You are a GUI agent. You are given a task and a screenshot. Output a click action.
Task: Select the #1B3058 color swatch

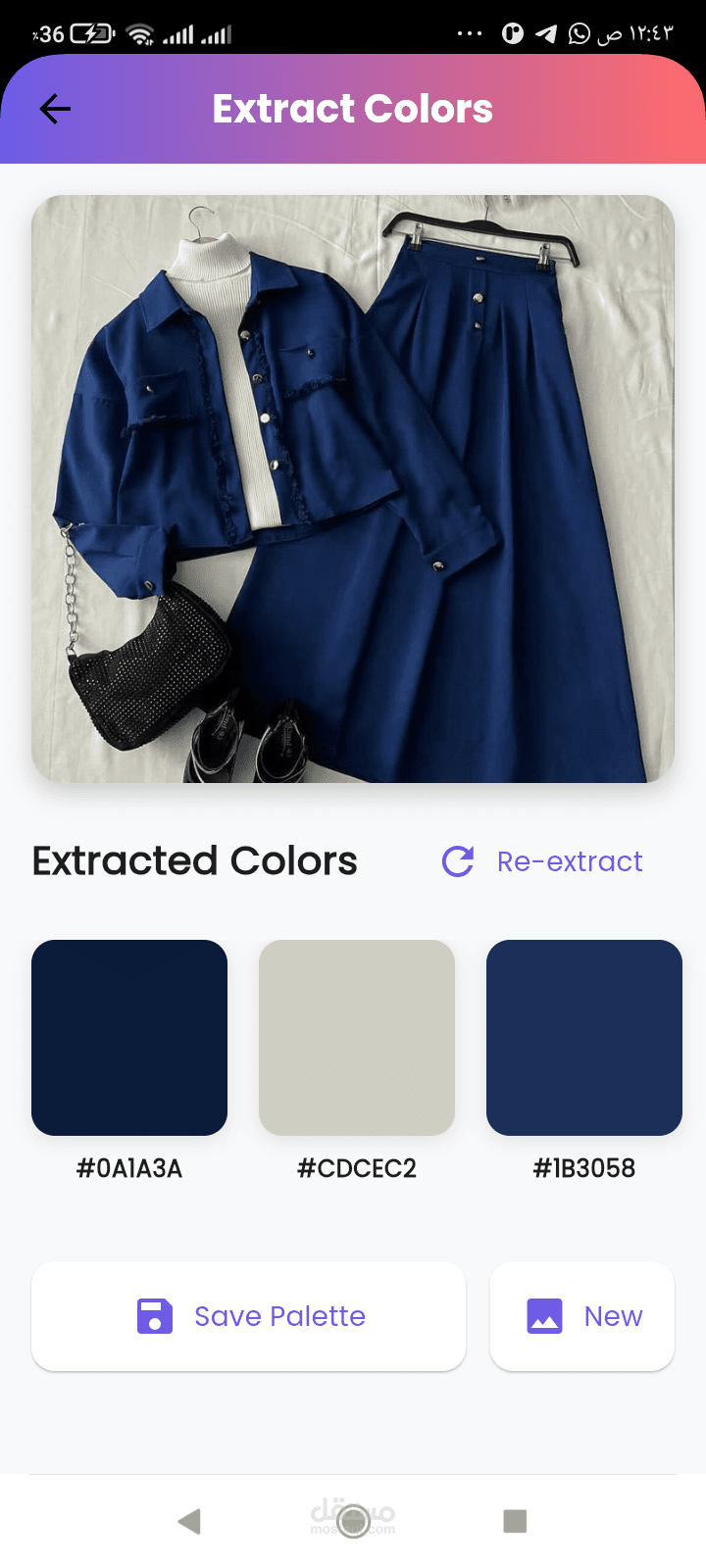(x=584, y=1038)
